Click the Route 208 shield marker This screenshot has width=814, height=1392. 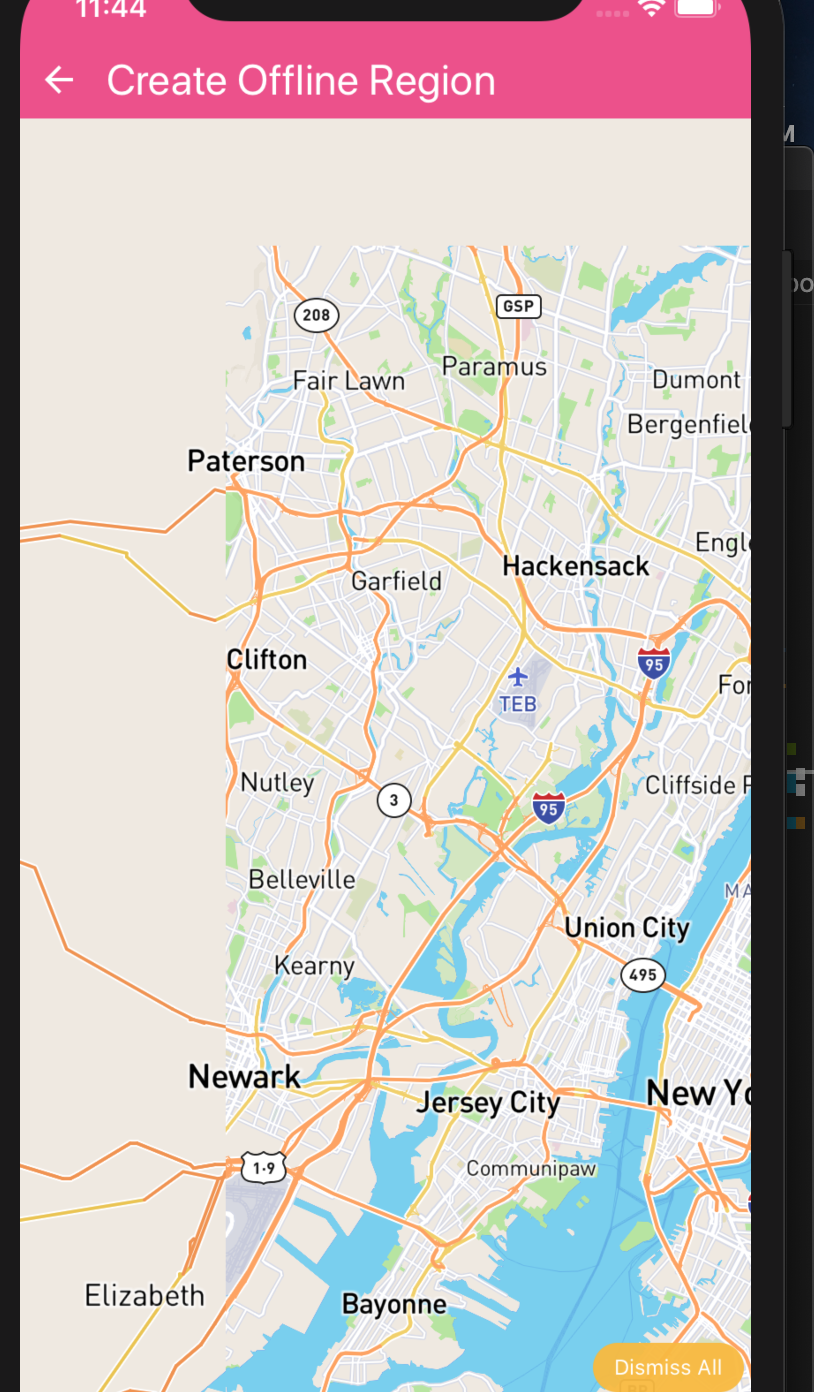[316, 315]
